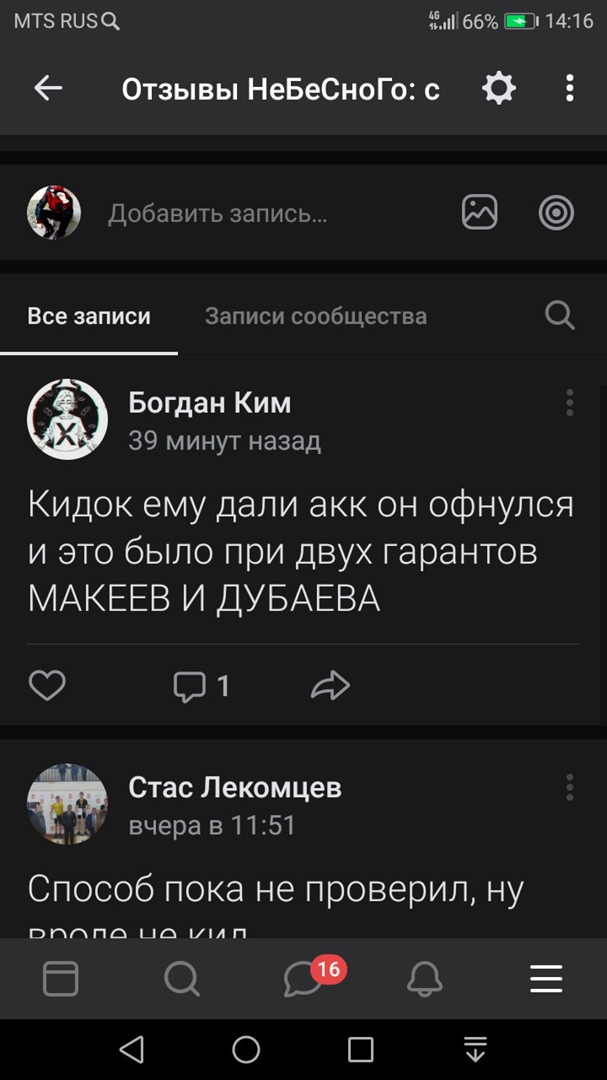Screen dimensions: 607x1080
Task: Like Богдан Ким's post
Action: coord(47,685)
